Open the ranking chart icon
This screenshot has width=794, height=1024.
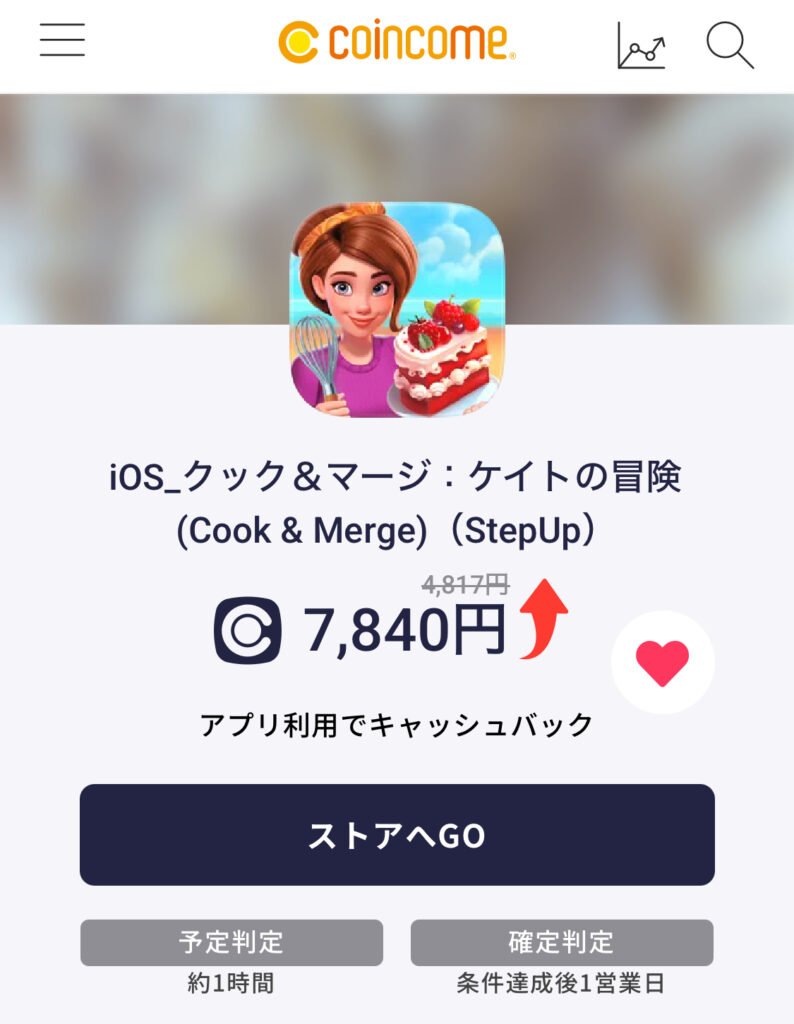click(x=641, y=45)
